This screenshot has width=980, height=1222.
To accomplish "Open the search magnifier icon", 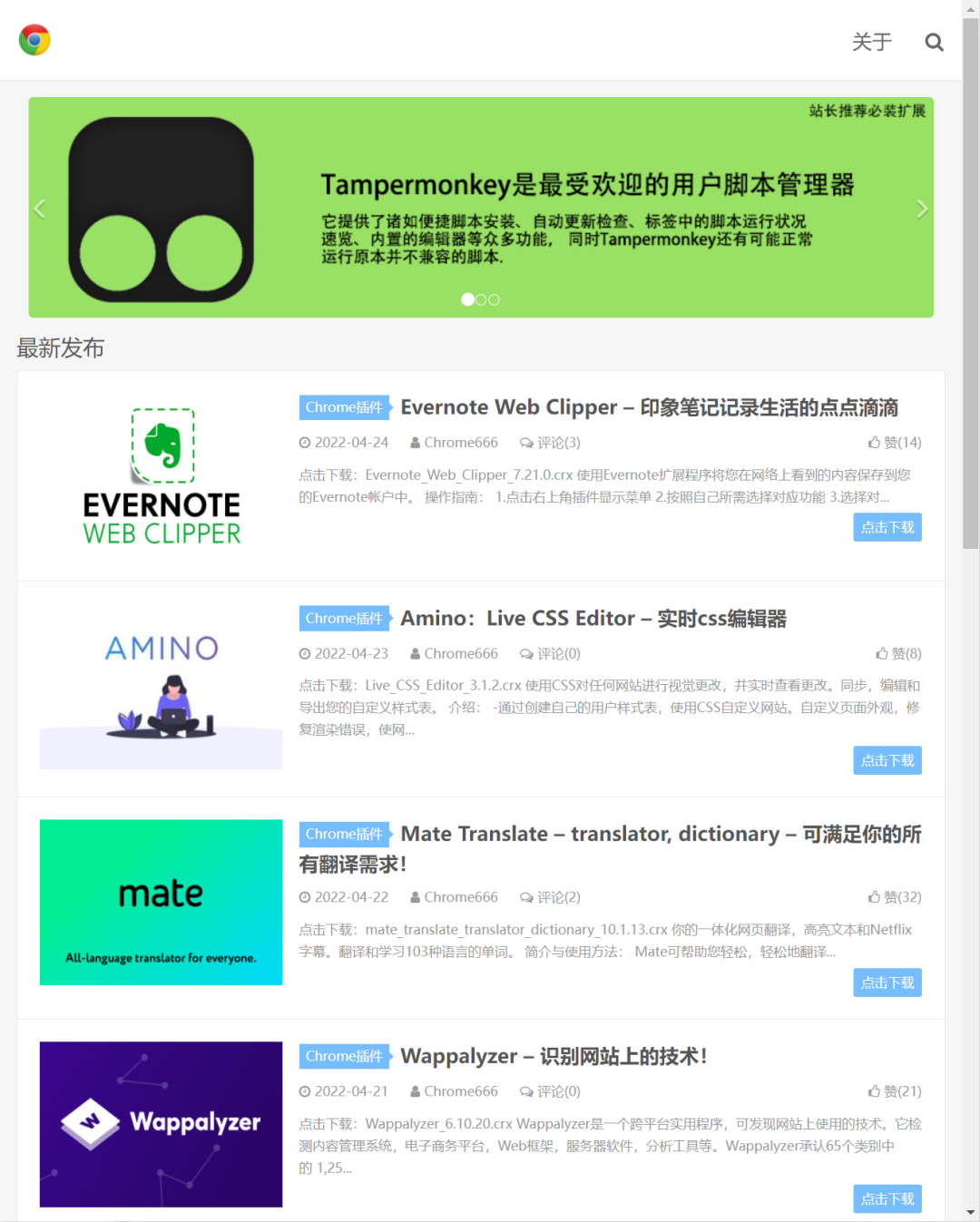I will pyautogui.click(x=934, y=42).
